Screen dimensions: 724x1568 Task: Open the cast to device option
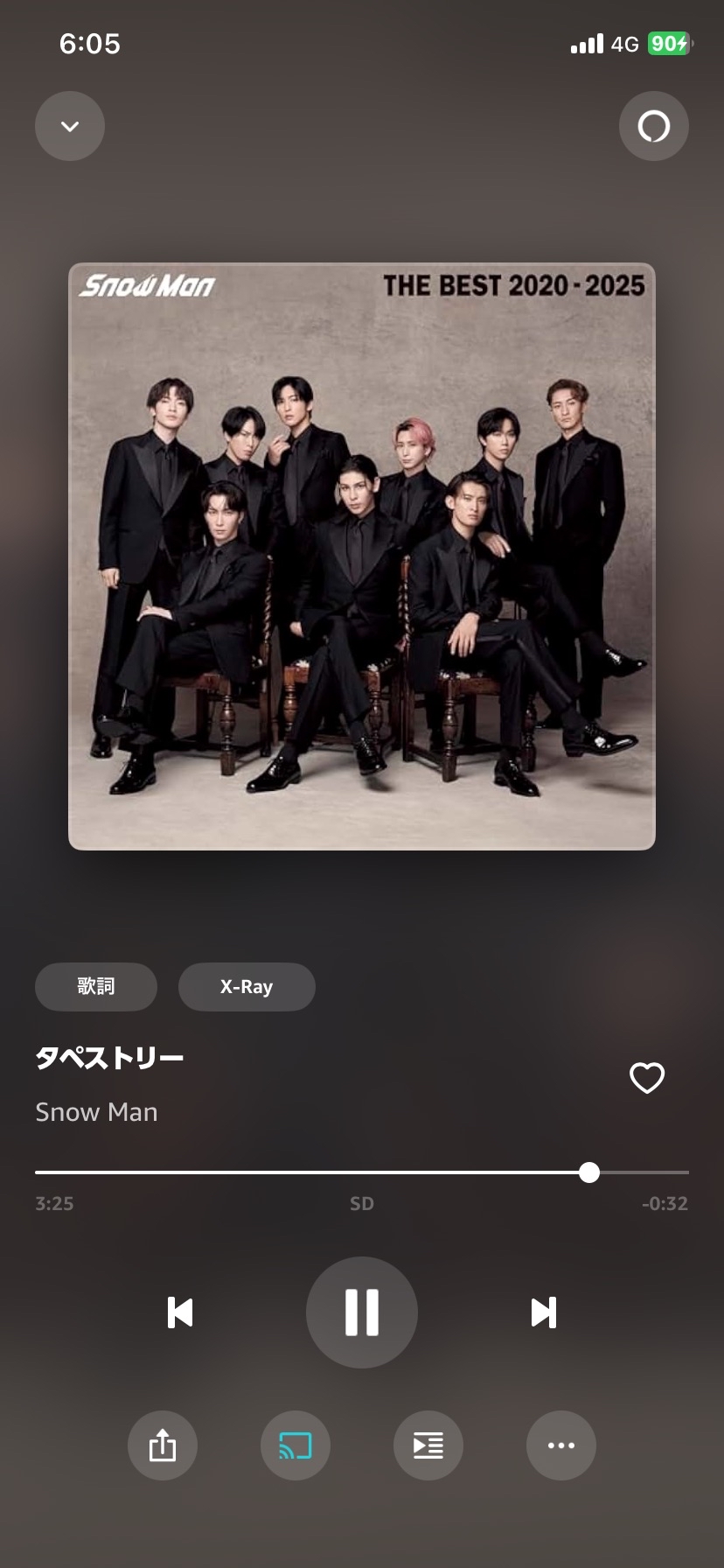point(296,1445)
